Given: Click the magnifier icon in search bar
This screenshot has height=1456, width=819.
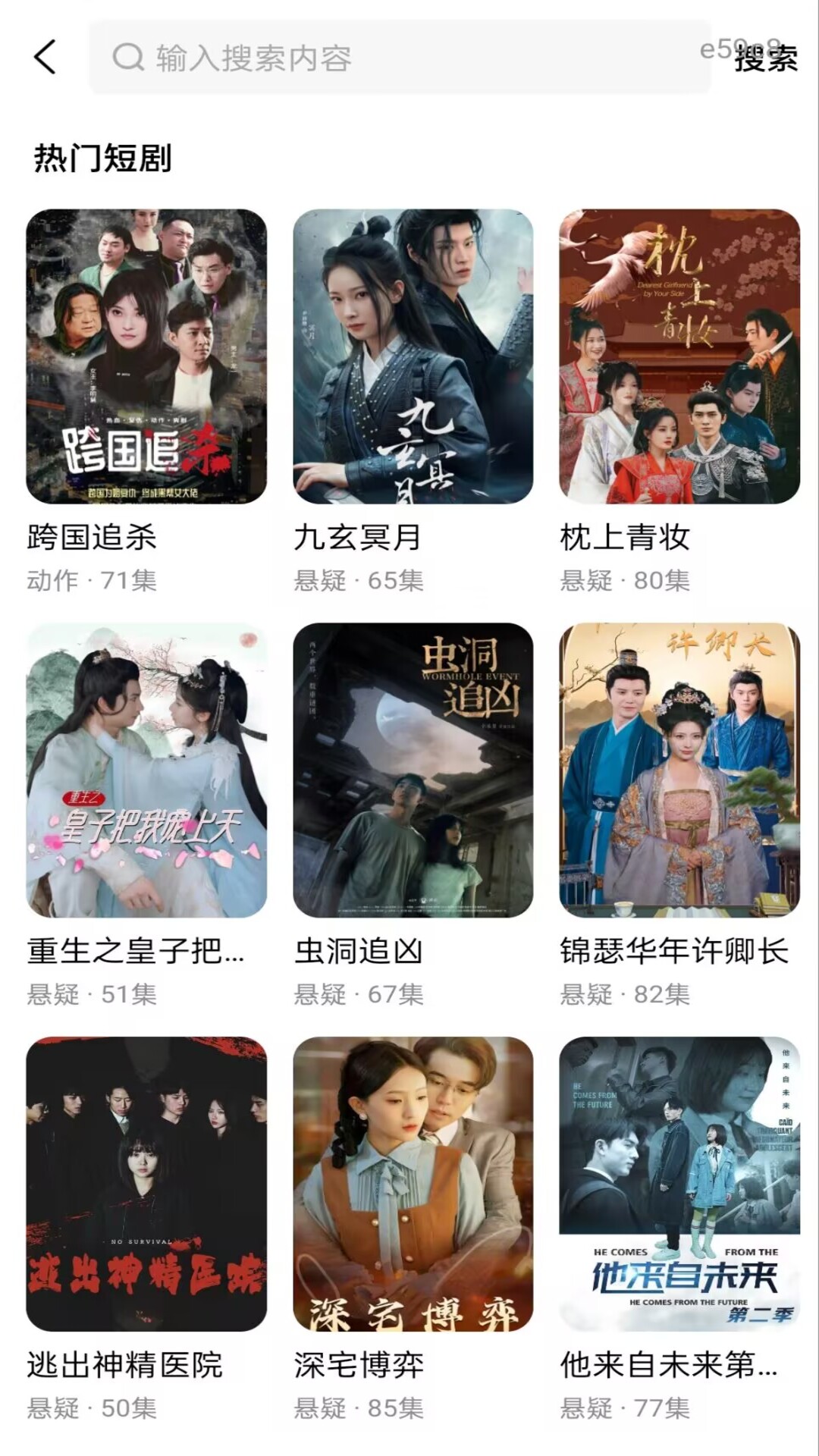Looking at the screenshot, I should pyautogui.click(x=129, y=57).
